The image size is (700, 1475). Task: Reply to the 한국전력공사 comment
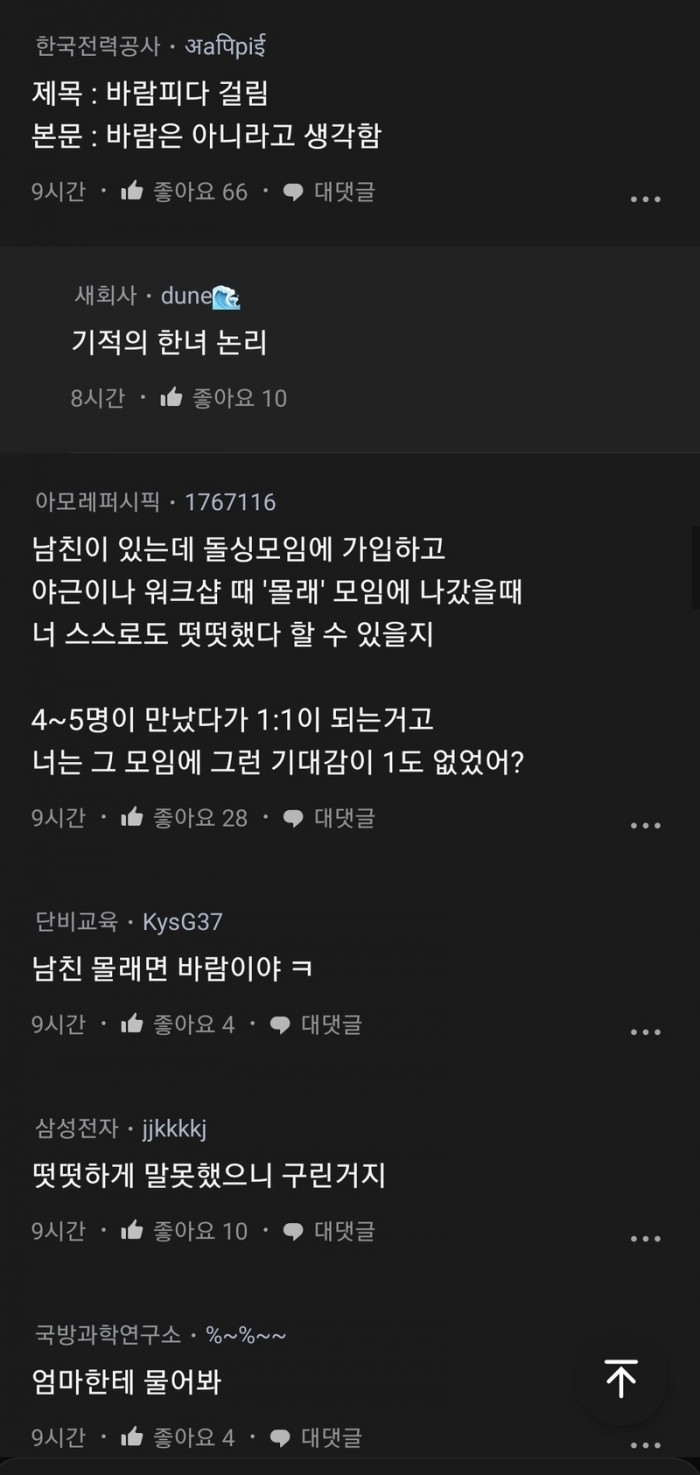click(329, 191)
